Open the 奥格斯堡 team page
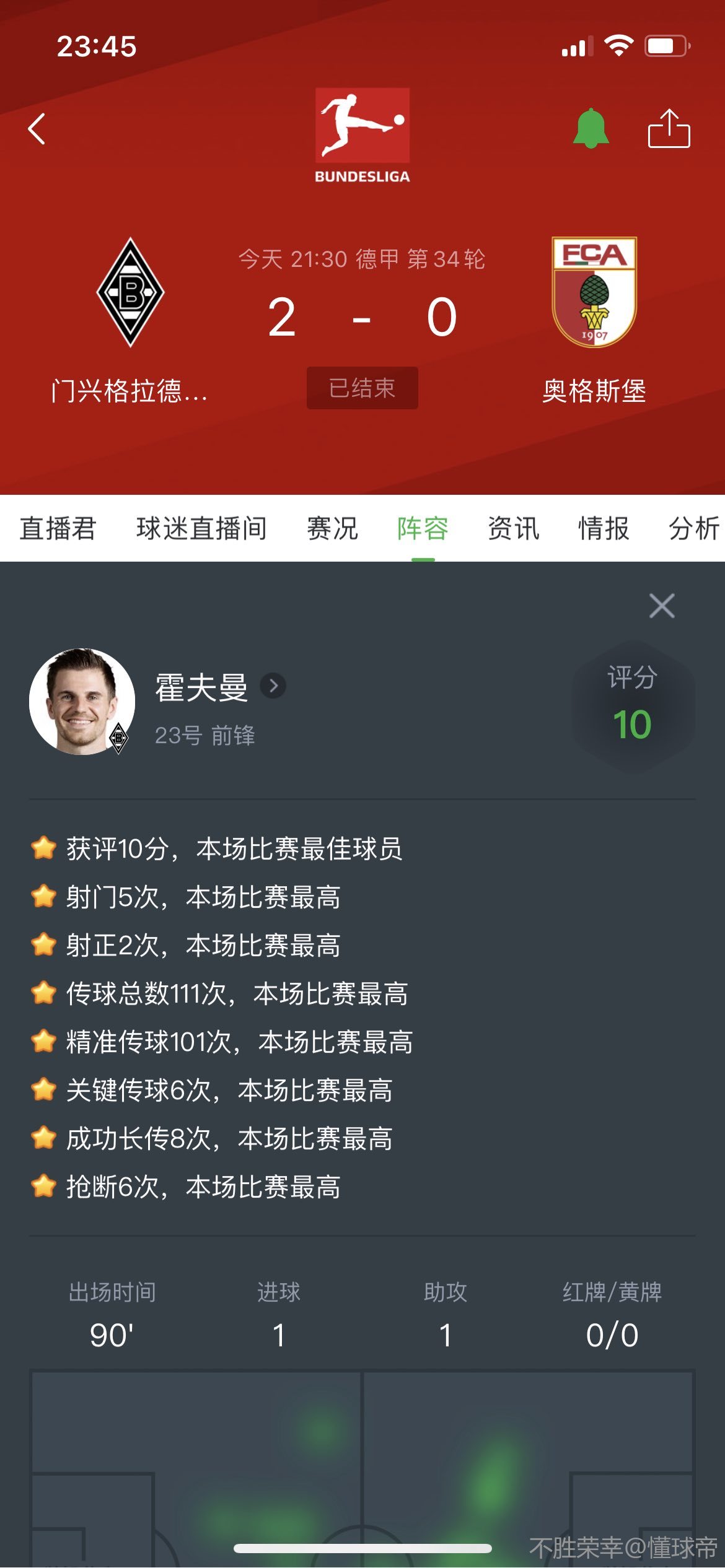 tap(594, 292)
